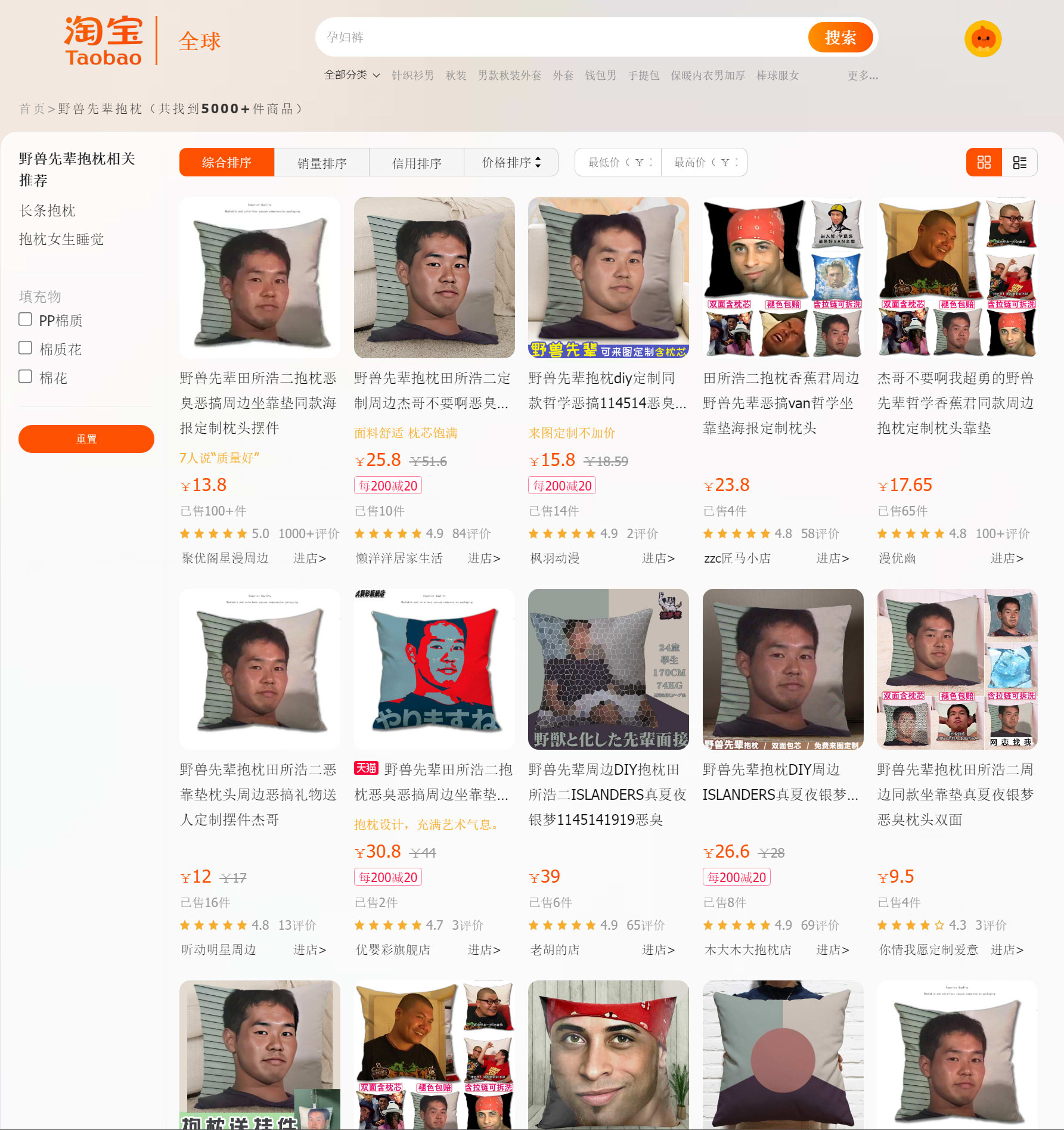Enter a minimum price in 最低价
Screen dimensions: 1064x1130
(x=619, y=163)
